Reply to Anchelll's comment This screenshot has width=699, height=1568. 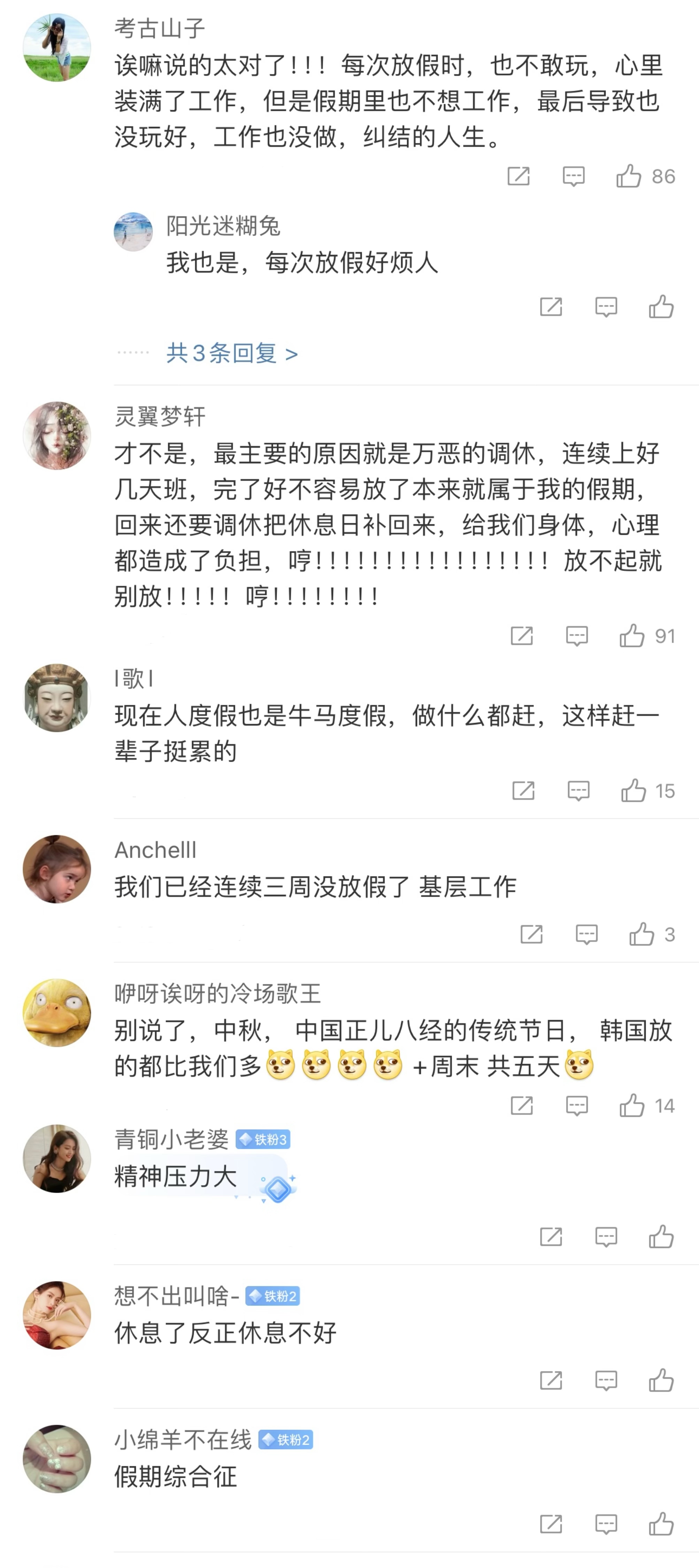click(586, 934)
